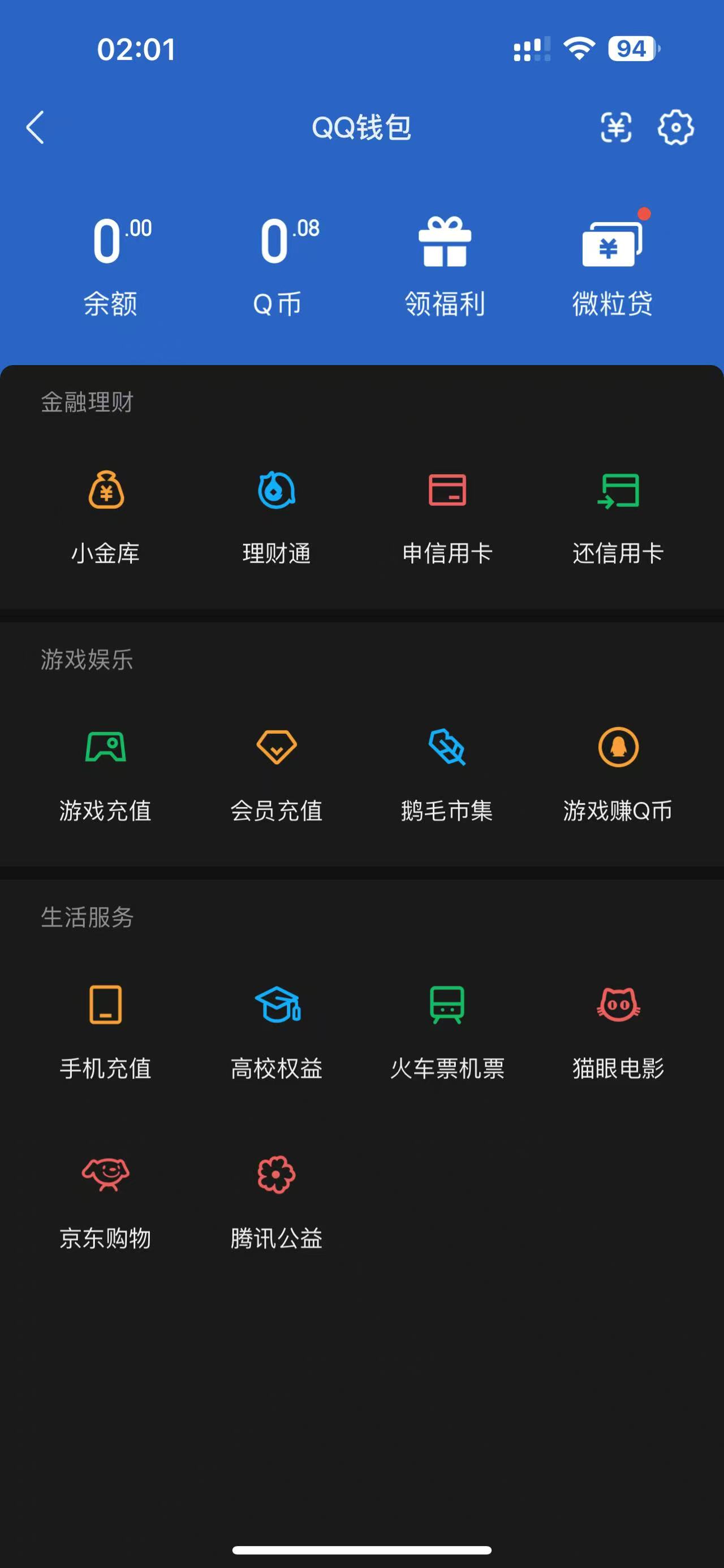
Task: Tap 手机充值 phone top-up
Action: coord(106,1030)
